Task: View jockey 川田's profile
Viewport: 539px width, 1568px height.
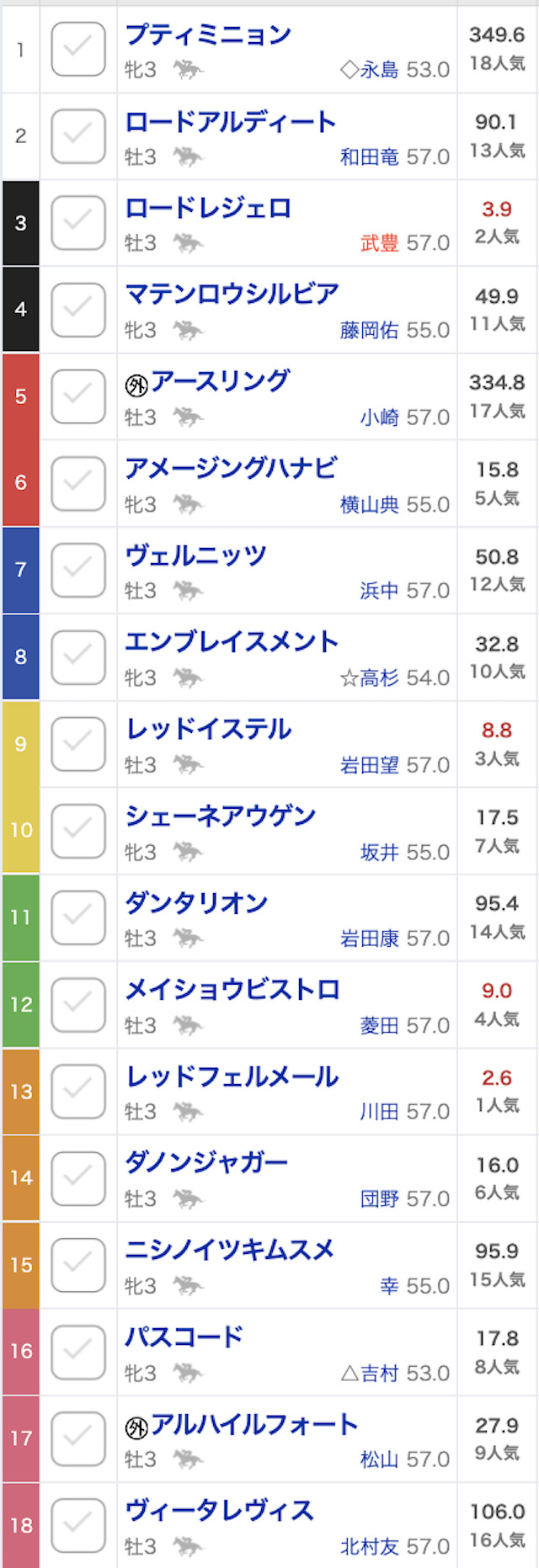Action: point(379,1112)
